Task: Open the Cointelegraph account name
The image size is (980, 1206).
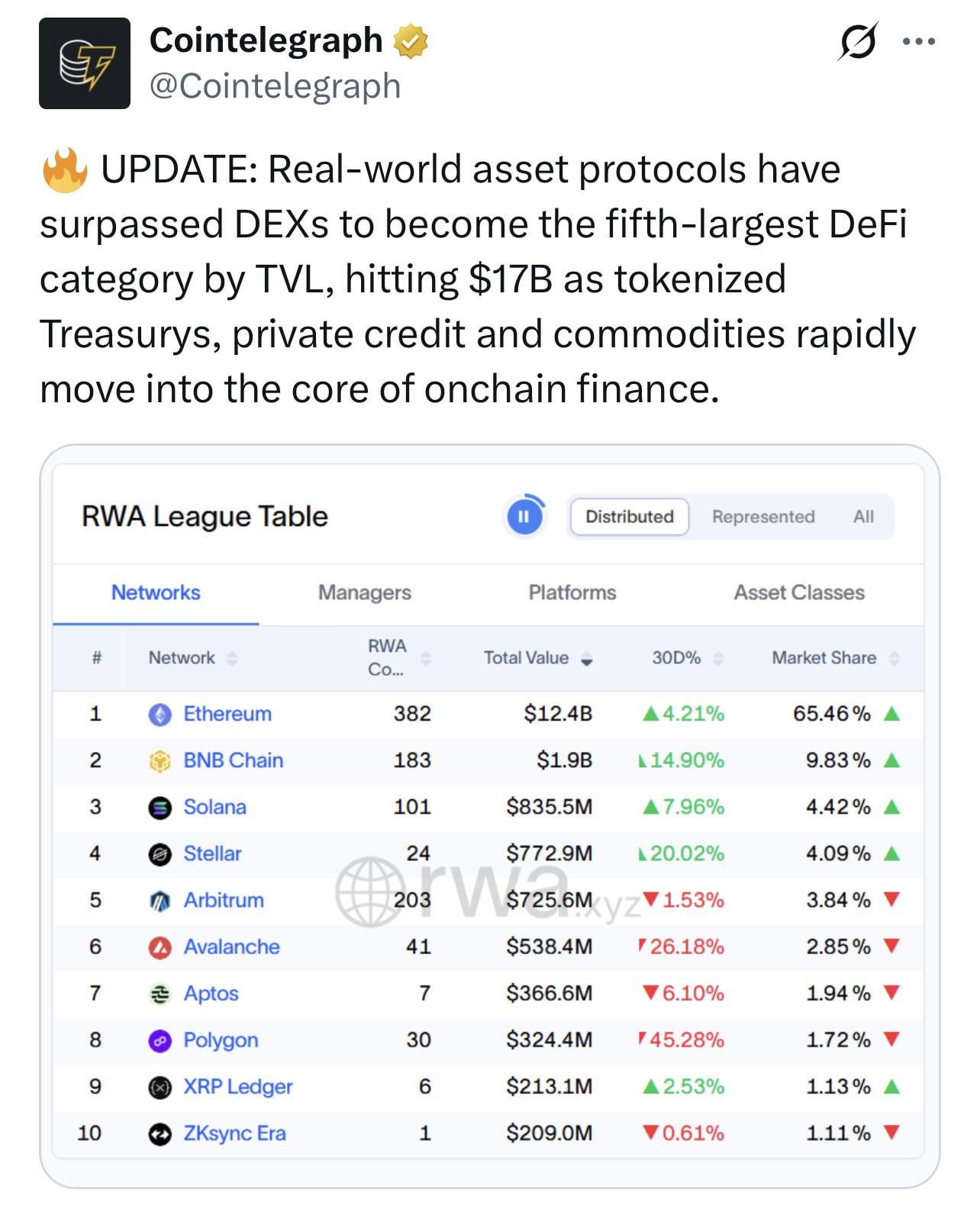Action: click(266, 40)
